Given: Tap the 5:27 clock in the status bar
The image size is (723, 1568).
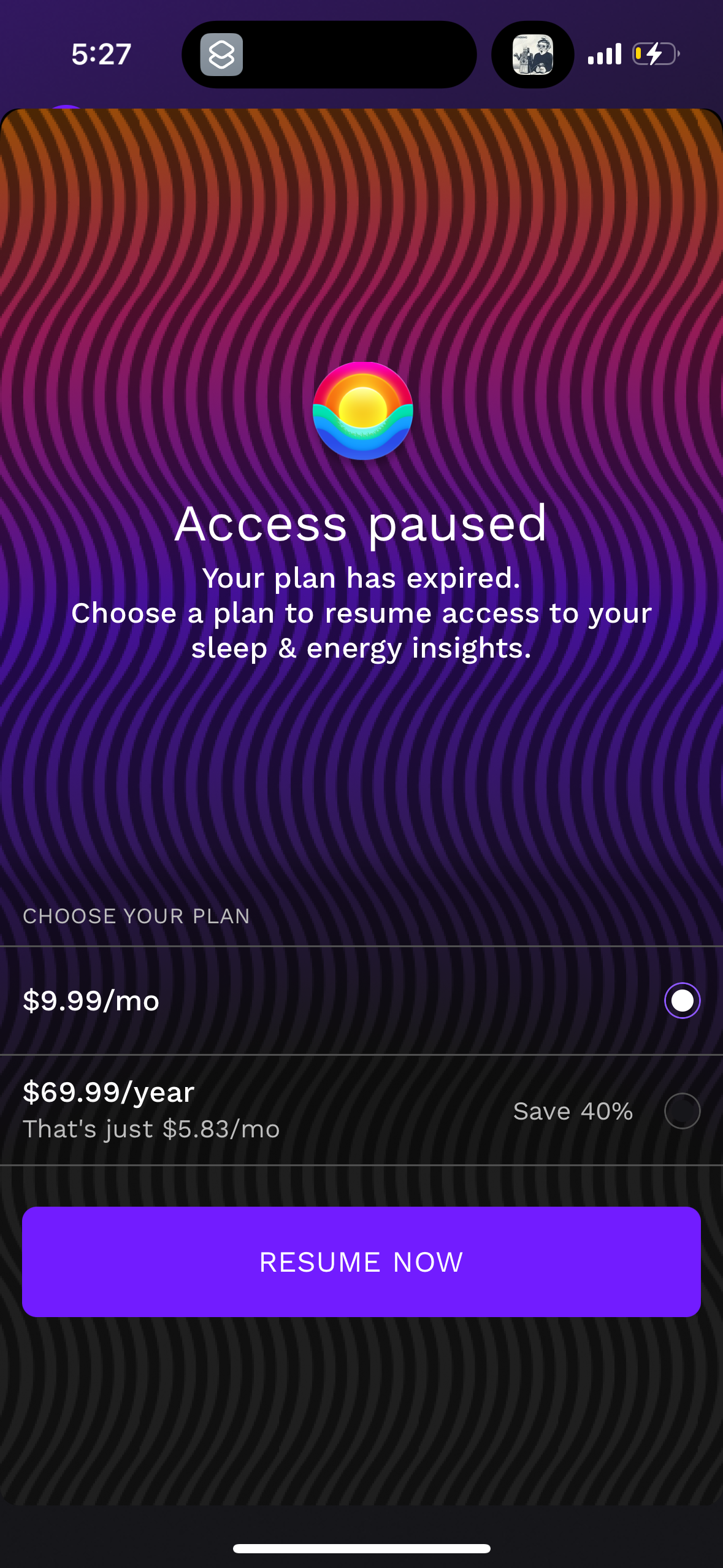Looking at the screenshot, I should [x=101, y=54].
